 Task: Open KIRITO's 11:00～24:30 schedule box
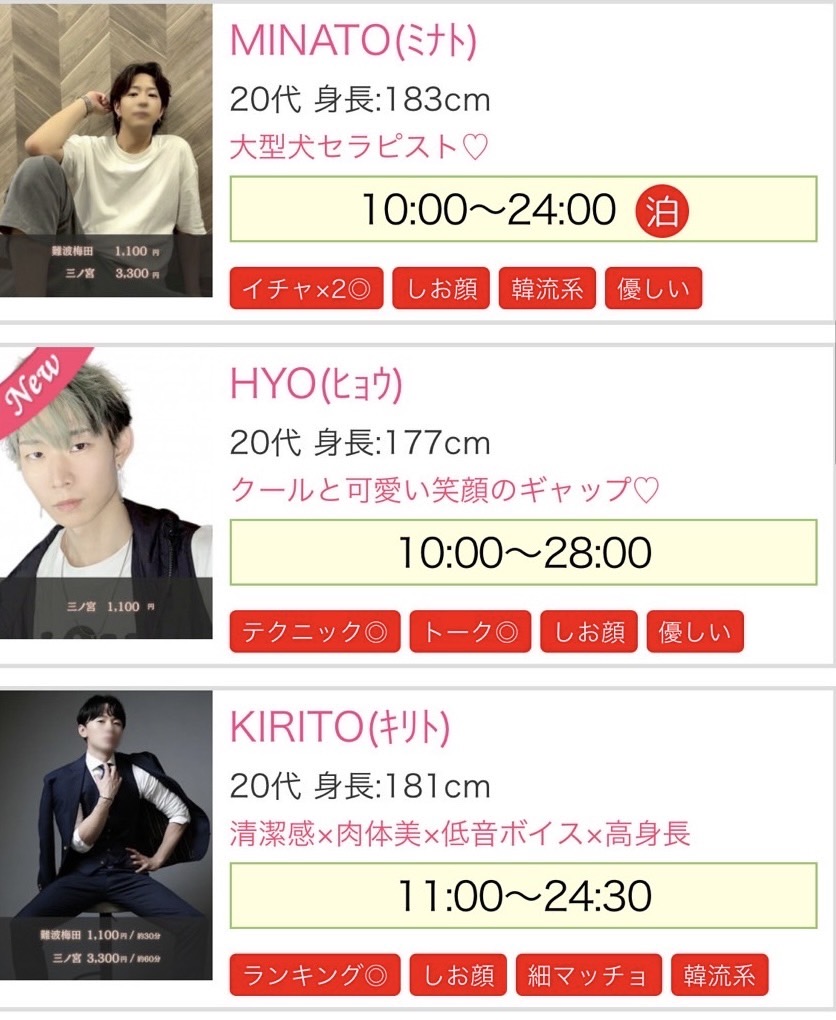523,895
